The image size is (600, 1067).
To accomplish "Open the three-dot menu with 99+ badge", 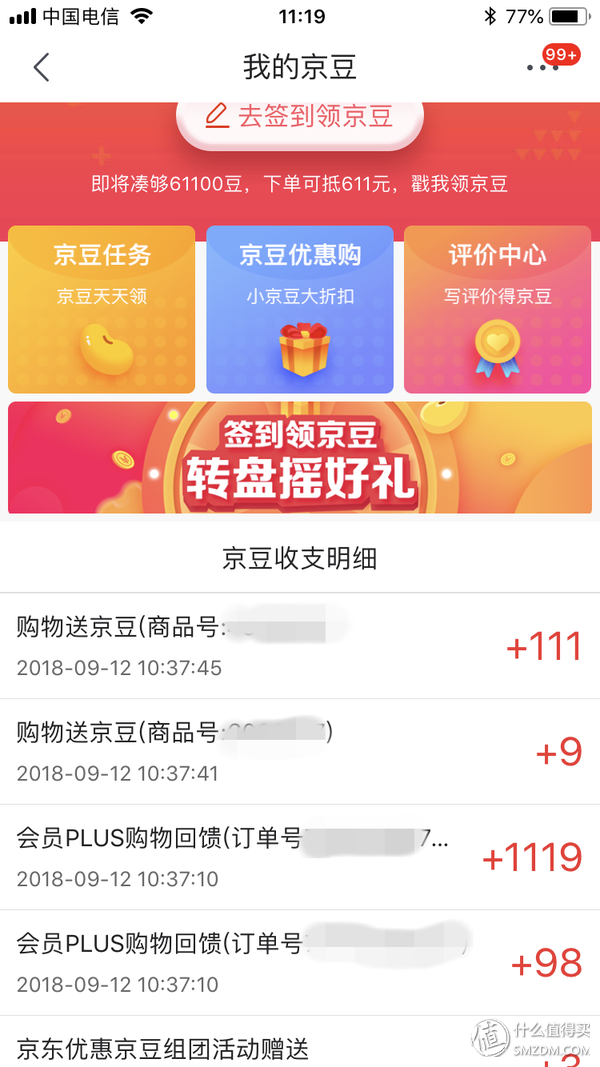I will [543, 68].
